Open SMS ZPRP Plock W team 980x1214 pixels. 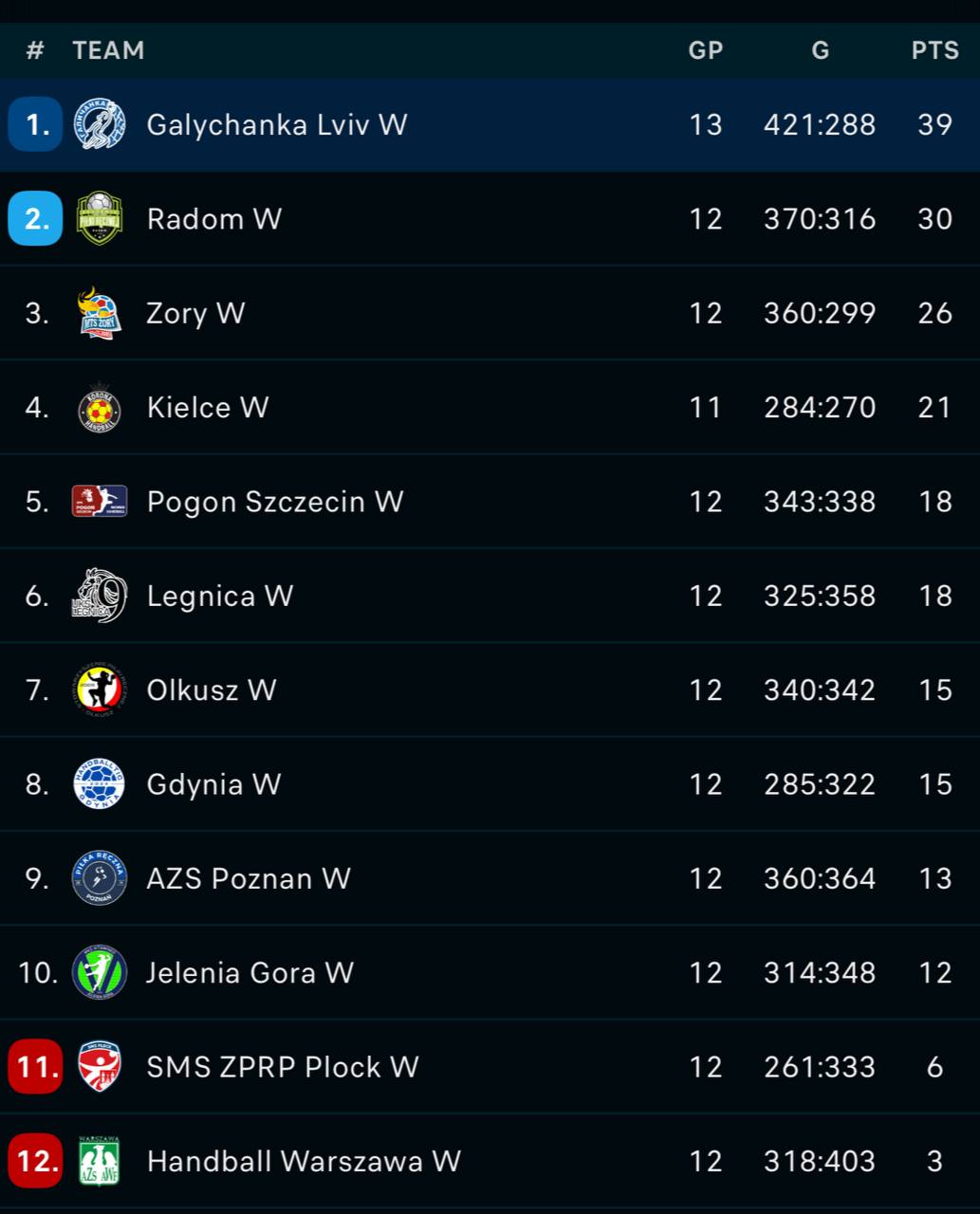click(x=283, y=1067)
